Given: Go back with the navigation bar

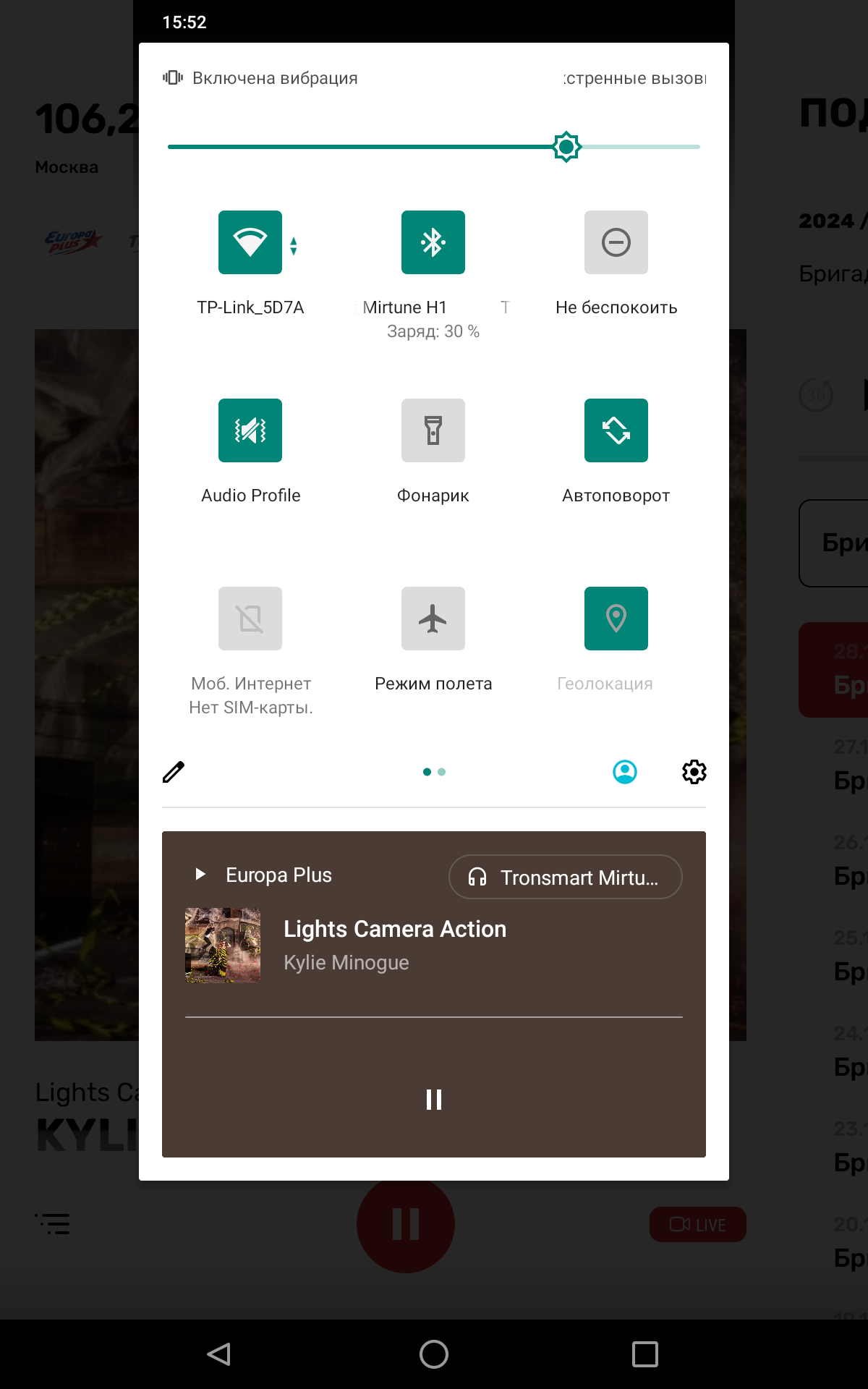Looking at the screenshot, I should (219, 1354).
